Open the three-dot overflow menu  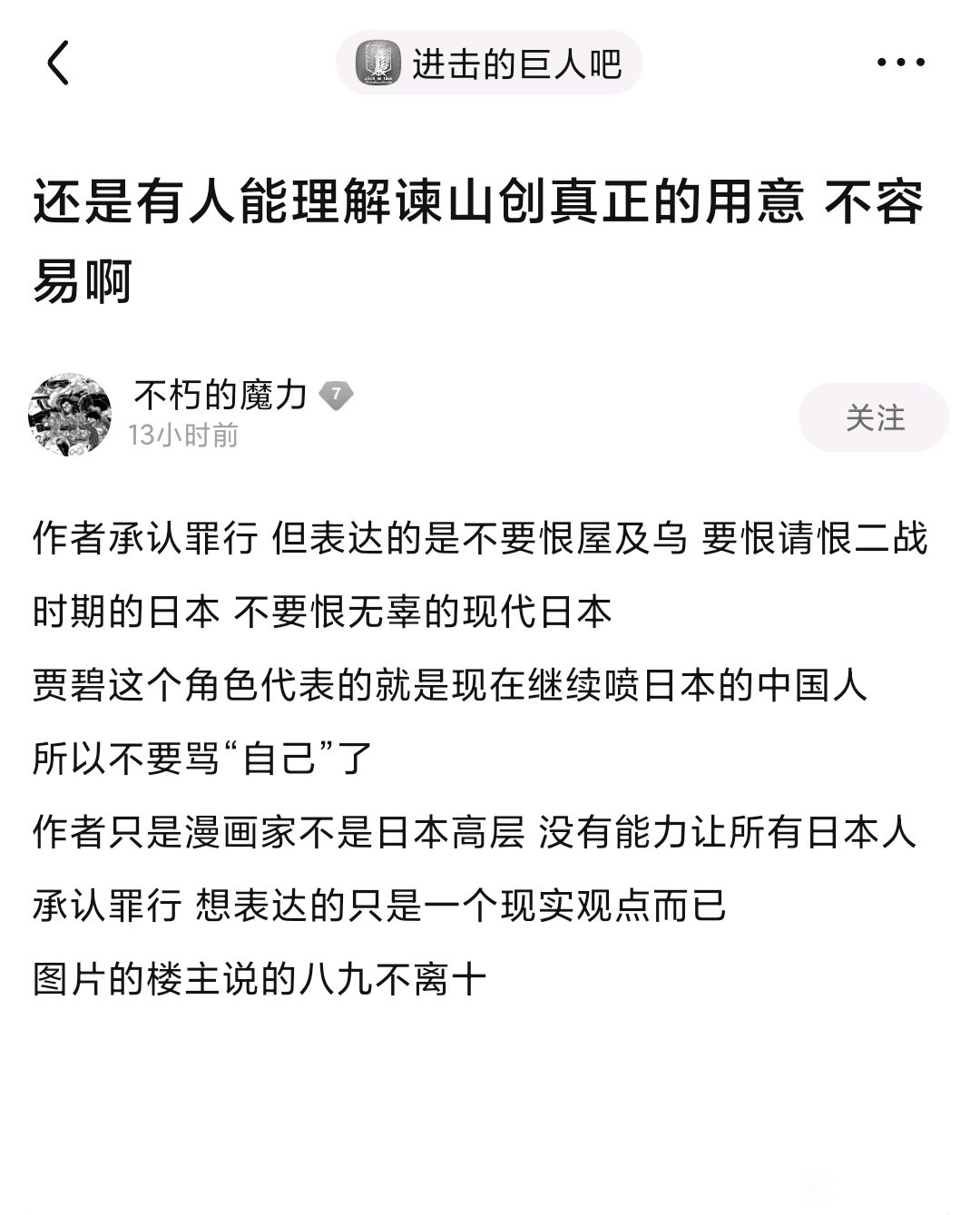pyautogui.click(x=901, y=63)
